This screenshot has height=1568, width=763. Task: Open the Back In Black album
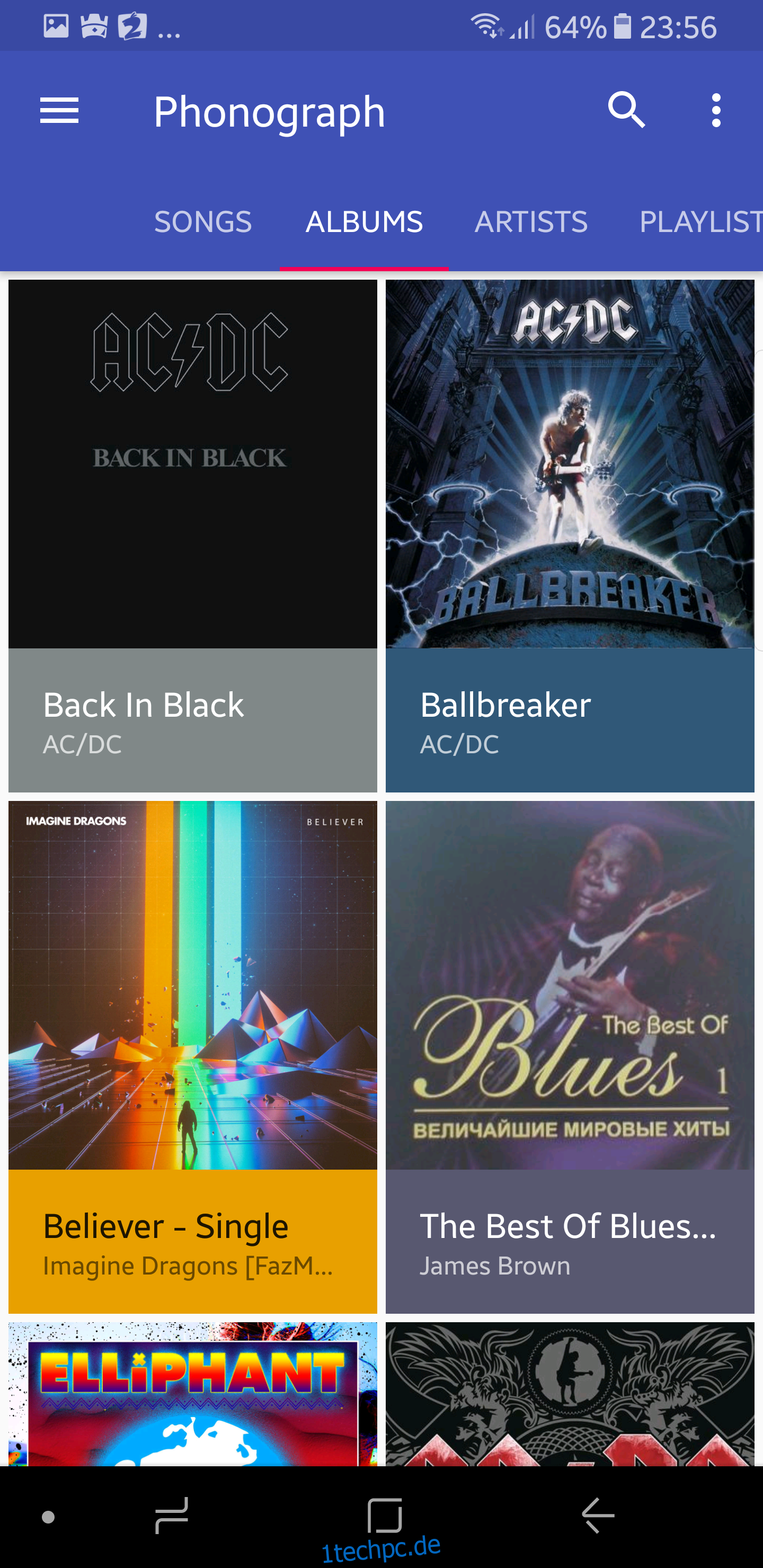click(x=192, y=536)
